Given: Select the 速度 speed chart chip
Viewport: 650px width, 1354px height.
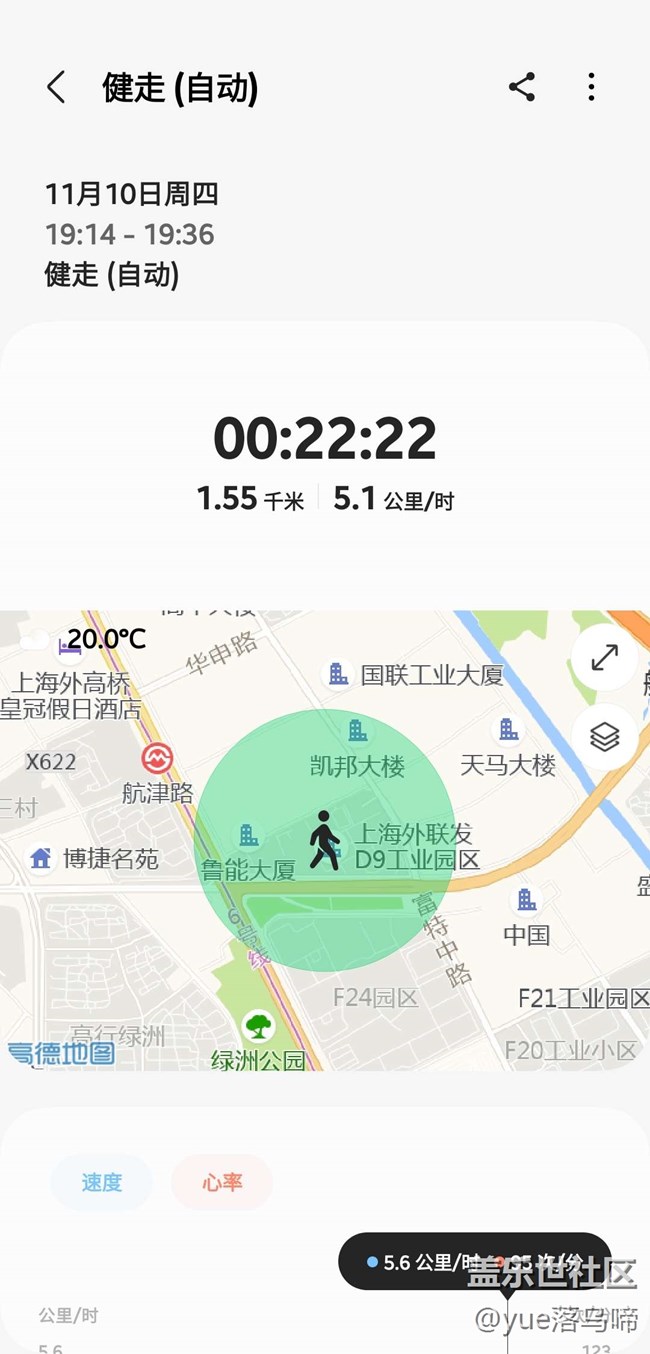Looking at the screenshot, I should coord(101,1182).
